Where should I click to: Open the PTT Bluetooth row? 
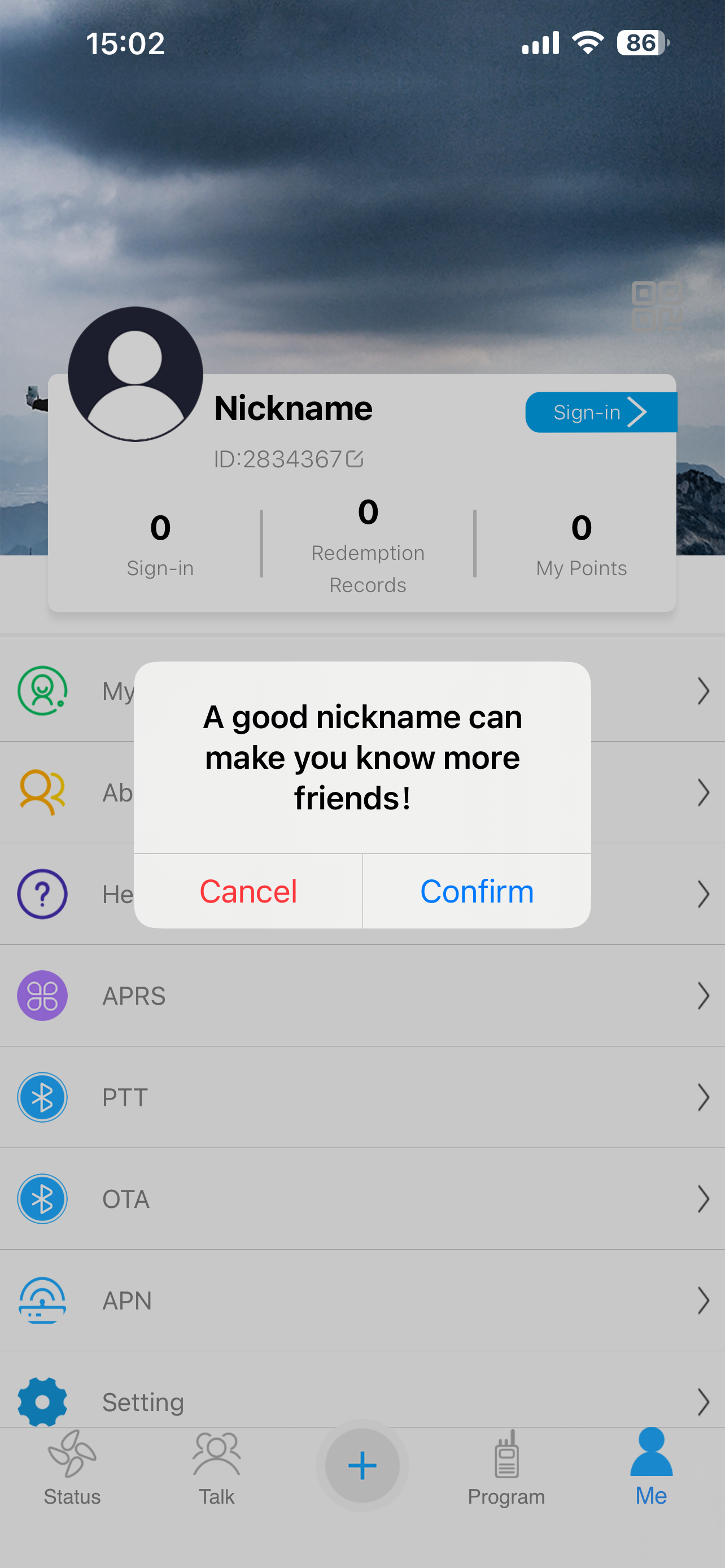coord(362,1097)
